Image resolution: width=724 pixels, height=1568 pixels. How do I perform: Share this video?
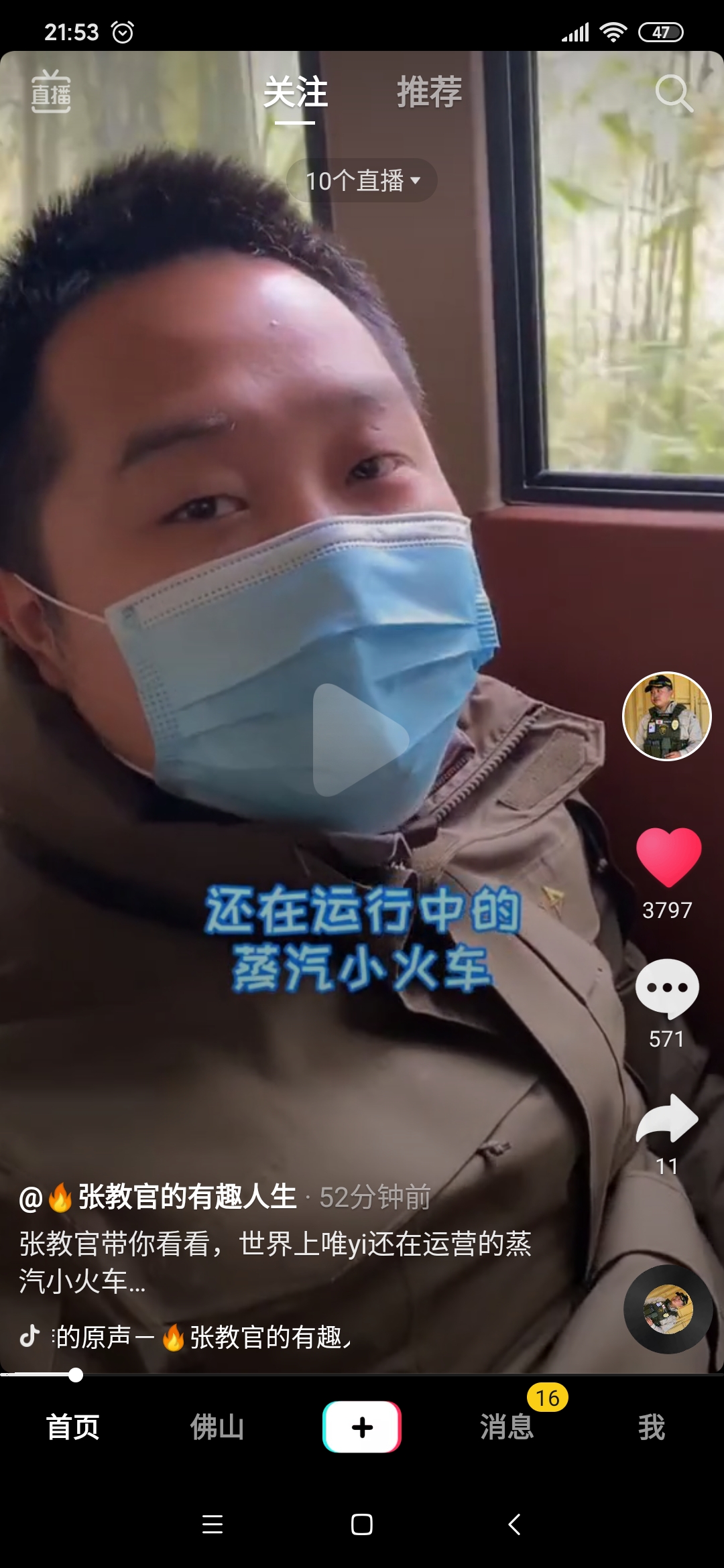[x=667, y=1119]
